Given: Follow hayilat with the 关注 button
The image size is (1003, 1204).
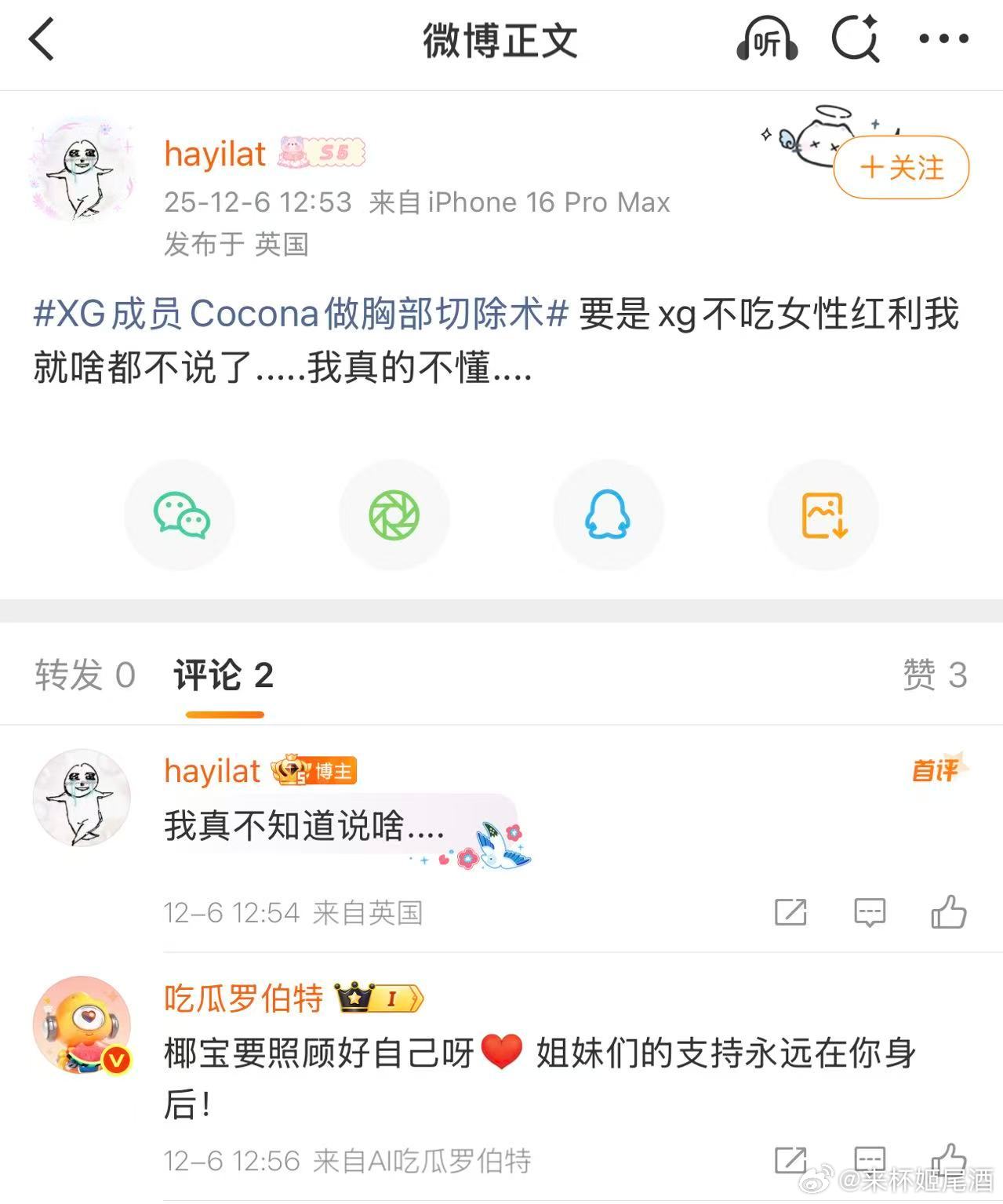Looking at the screenshot, I should (901, 168).
